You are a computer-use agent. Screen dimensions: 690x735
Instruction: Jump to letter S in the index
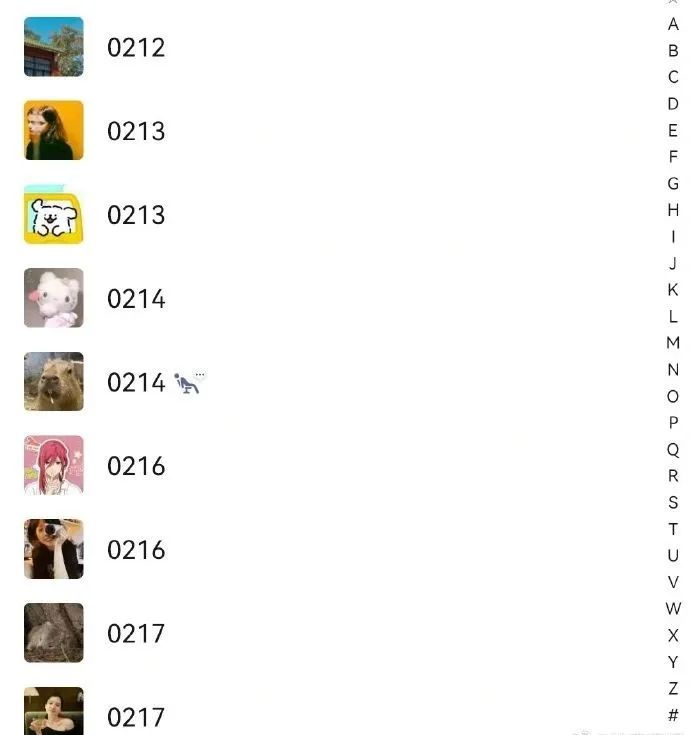point(673,502)
